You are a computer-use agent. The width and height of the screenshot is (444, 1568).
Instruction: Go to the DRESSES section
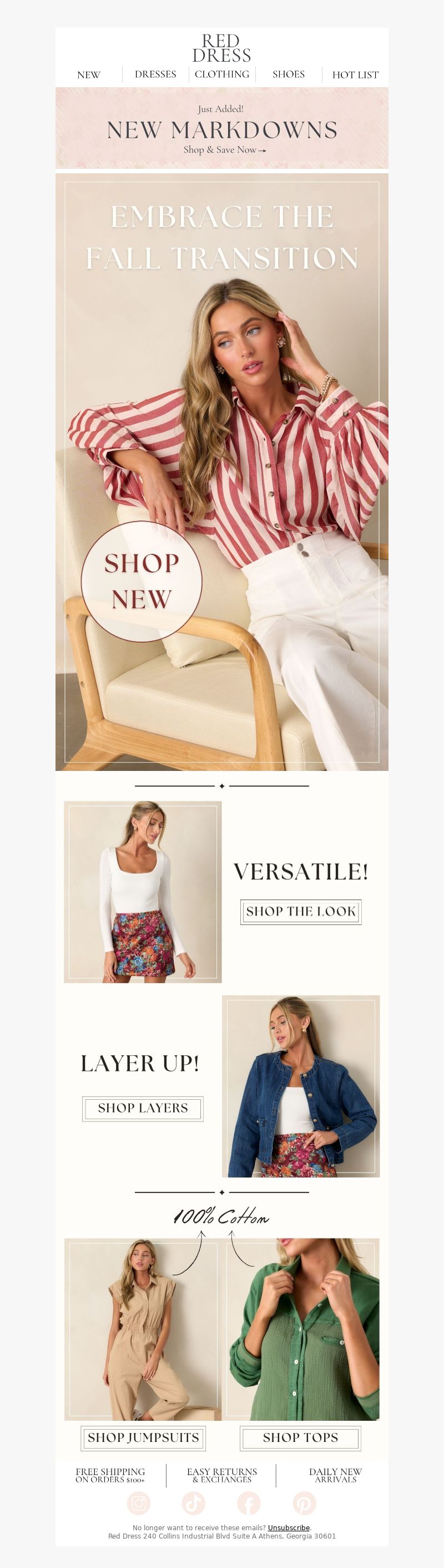point(155,74)
